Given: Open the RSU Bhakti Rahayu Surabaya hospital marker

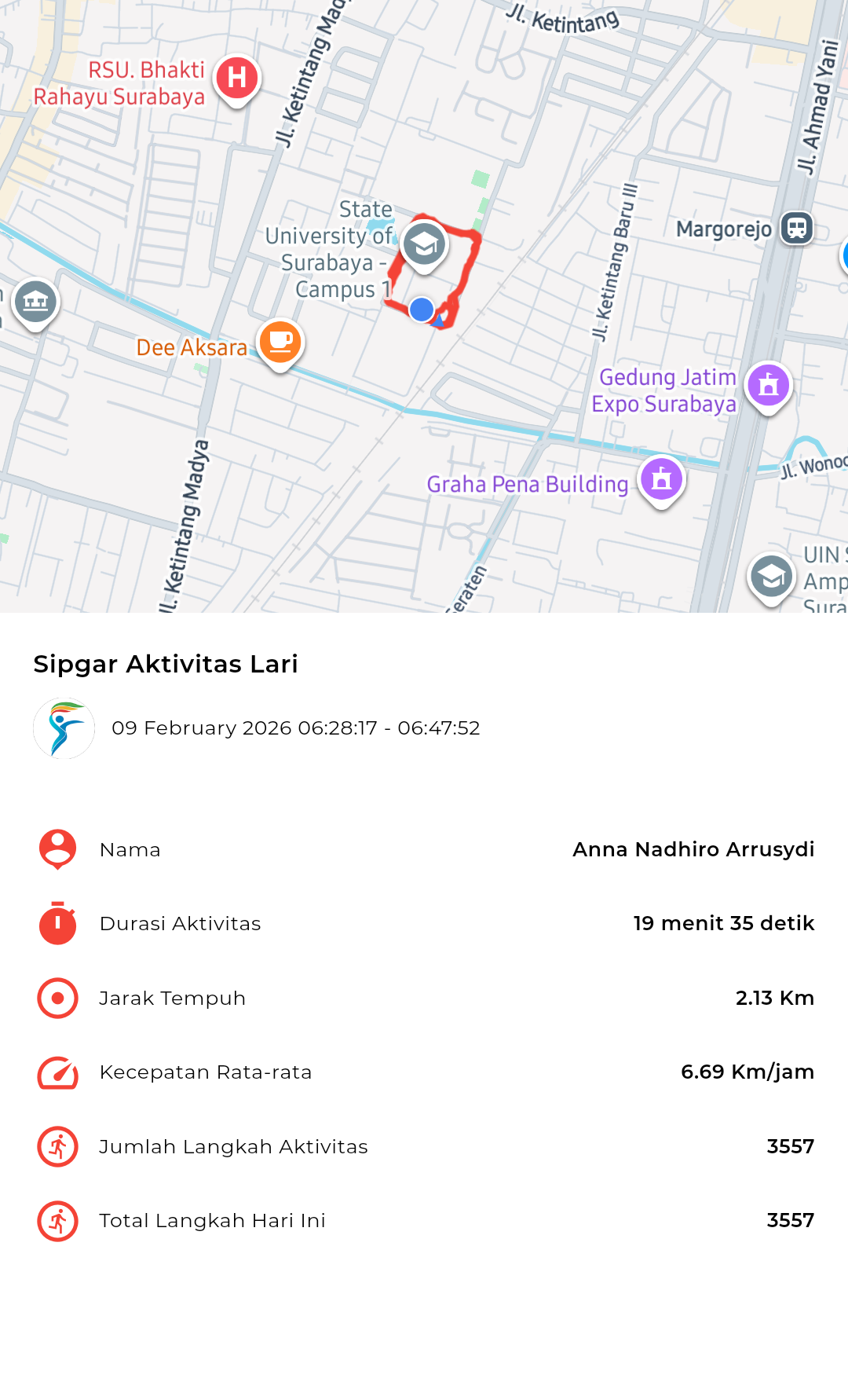Looking at the screenshot, I should [x=236, y=79].
